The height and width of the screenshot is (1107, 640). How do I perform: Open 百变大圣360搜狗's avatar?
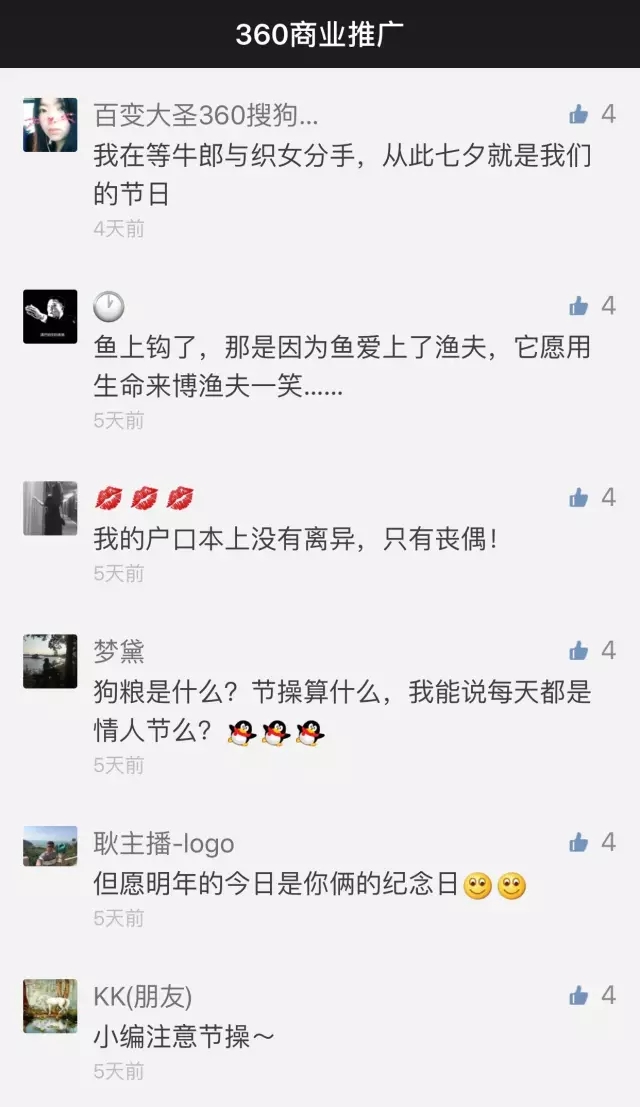click(x=50, y=125)
